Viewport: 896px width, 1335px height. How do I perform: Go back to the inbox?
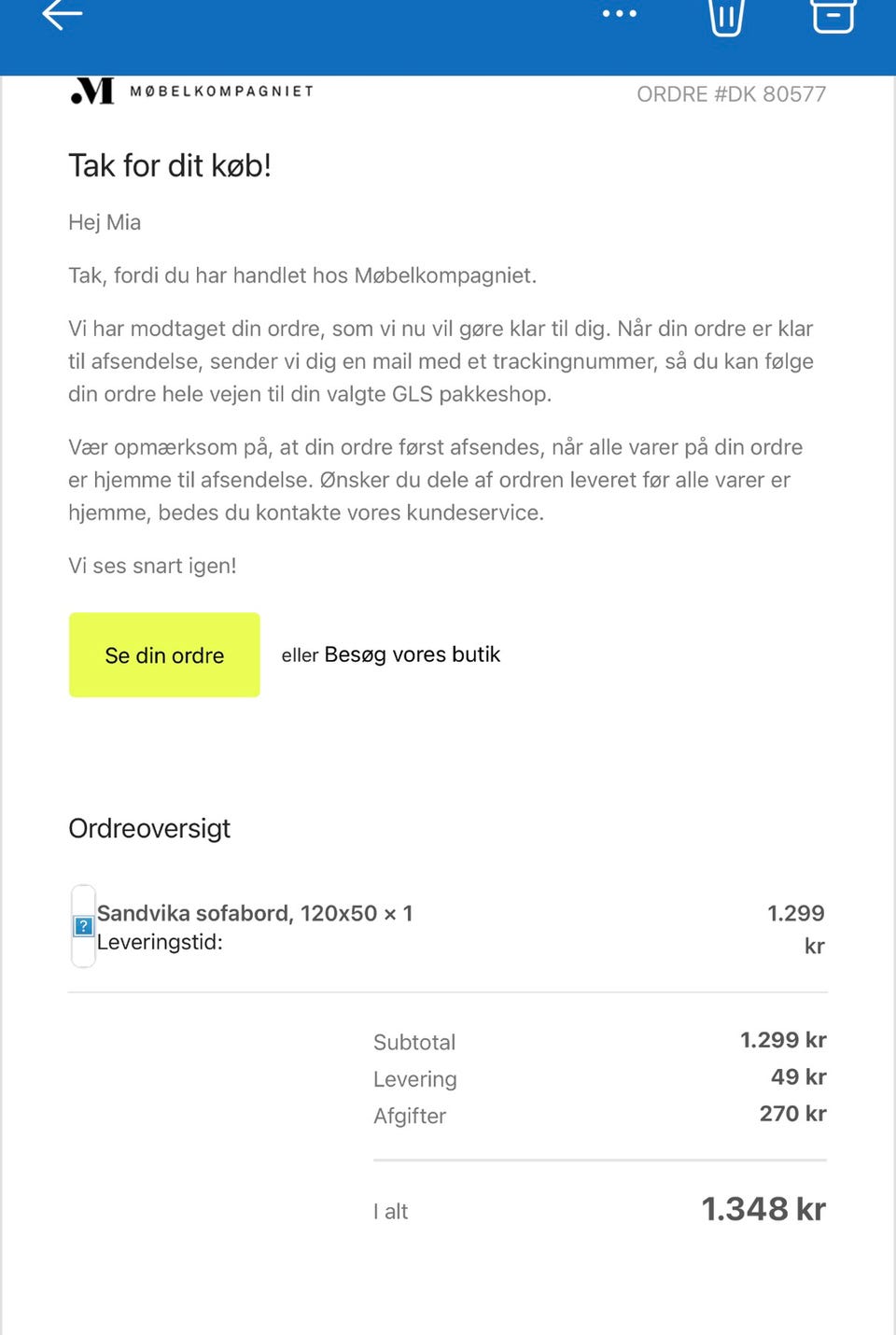coord(62,14)
